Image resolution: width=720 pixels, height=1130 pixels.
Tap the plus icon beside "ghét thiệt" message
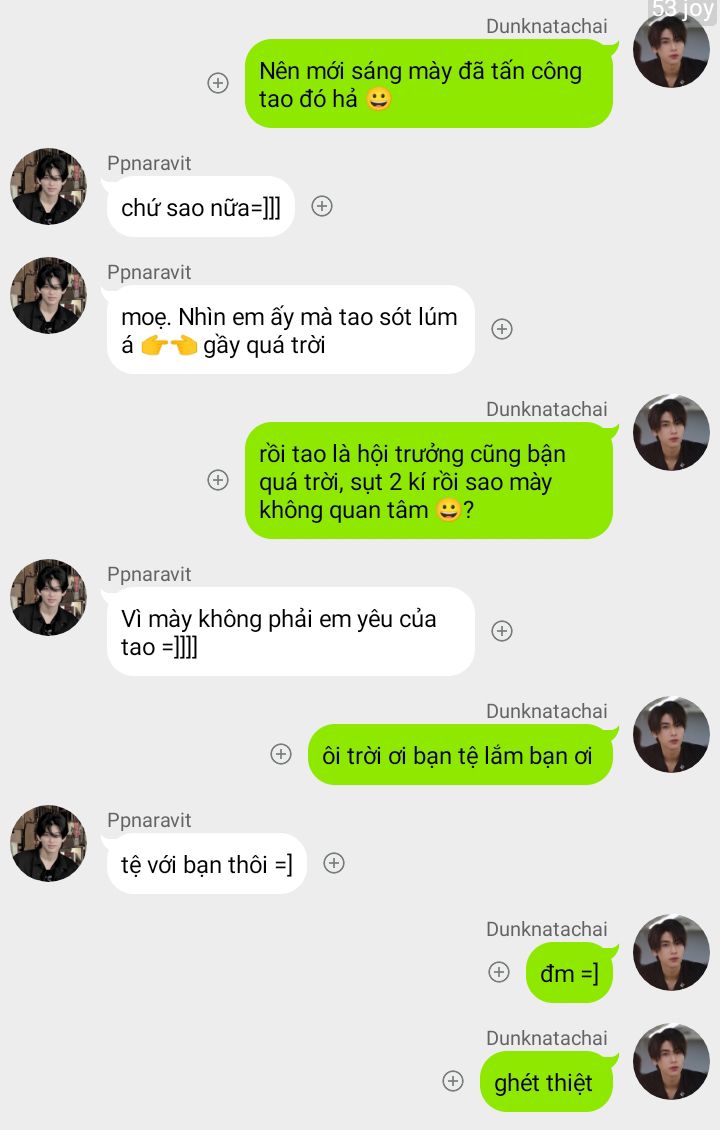453,1081
